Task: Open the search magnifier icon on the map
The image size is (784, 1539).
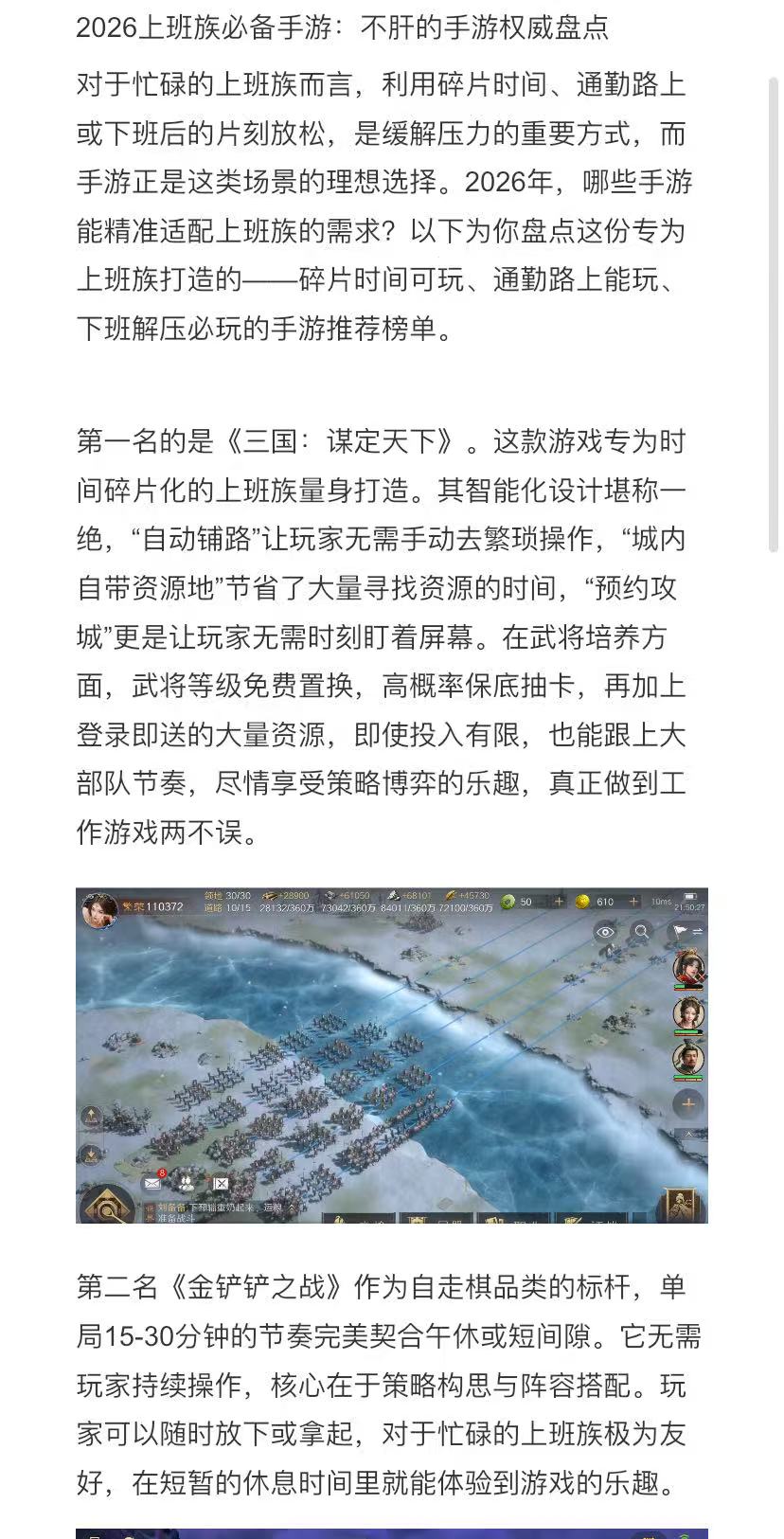Action: [x=642, y=931]
